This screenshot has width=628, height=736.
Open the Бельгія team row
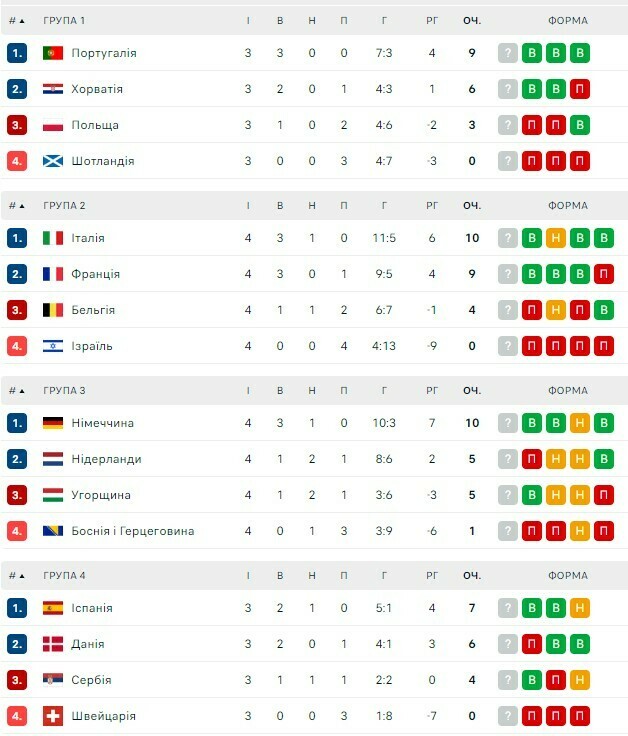coord(93,310)
